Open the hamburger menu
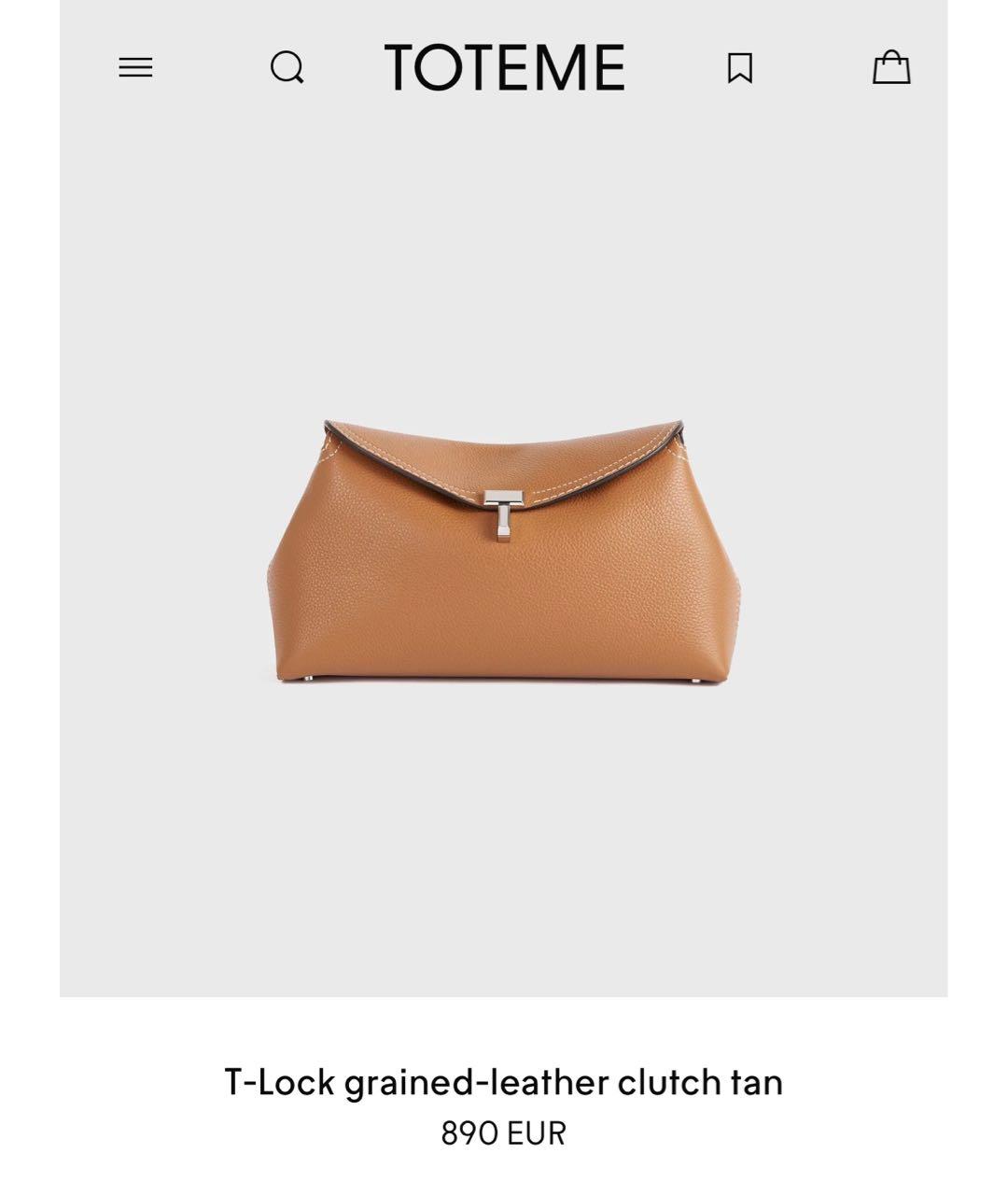1008x1195 pixels. tap(135, 67)
